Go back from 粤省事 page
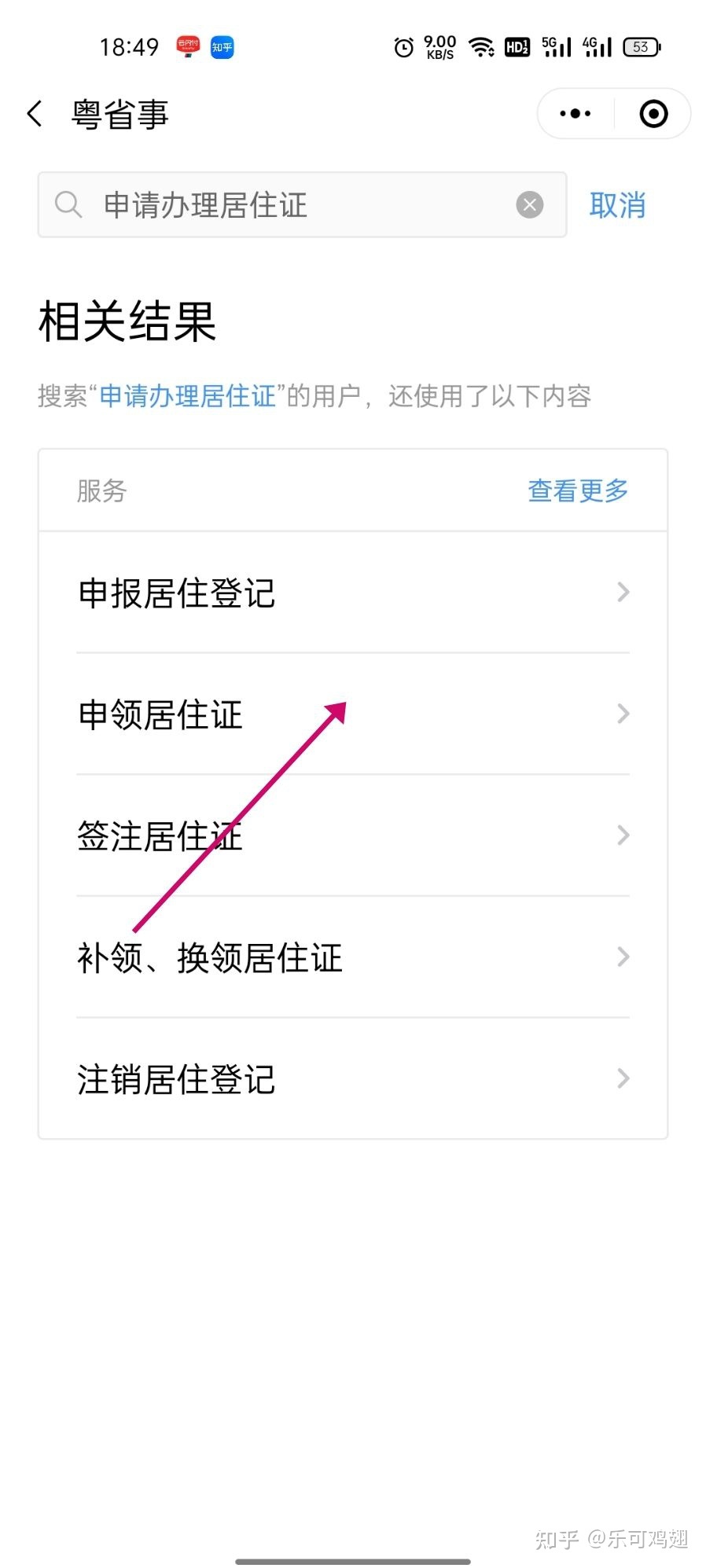This screenshot has width=706, height=1568. [35, 114]
